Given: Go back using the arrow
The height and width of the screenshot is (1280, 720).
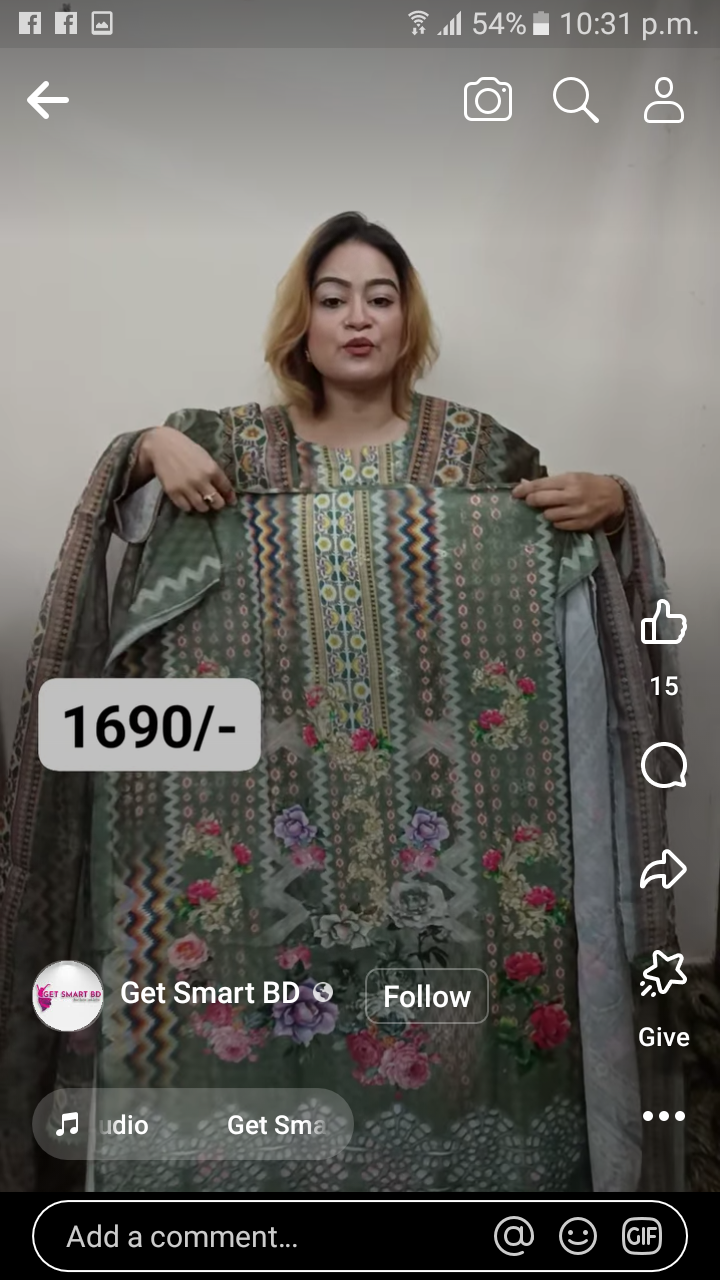Looking at the screenshot, I should [47, 100].
